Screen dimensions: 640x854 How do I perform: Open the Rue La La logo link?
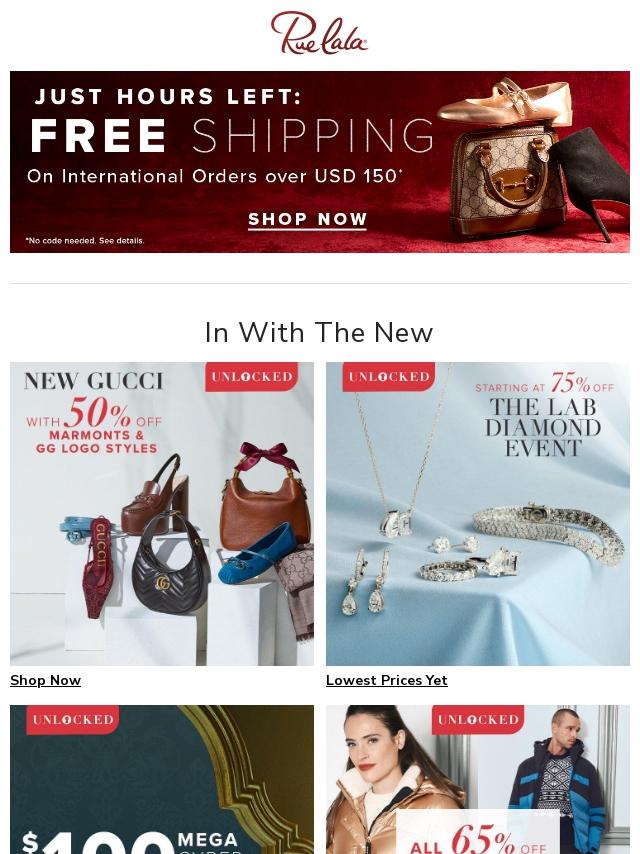point(319,33)
